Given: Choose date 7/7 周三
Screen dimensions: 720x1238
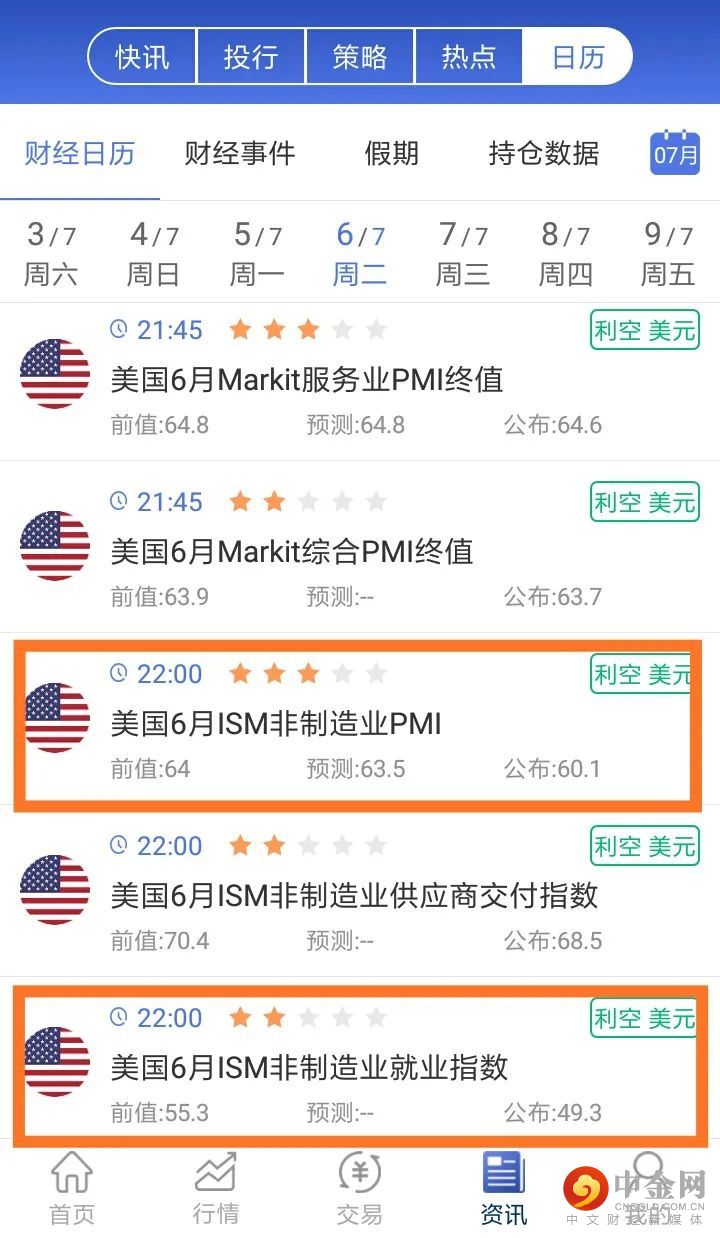Looking at the screenshot, I should [463, 253].
